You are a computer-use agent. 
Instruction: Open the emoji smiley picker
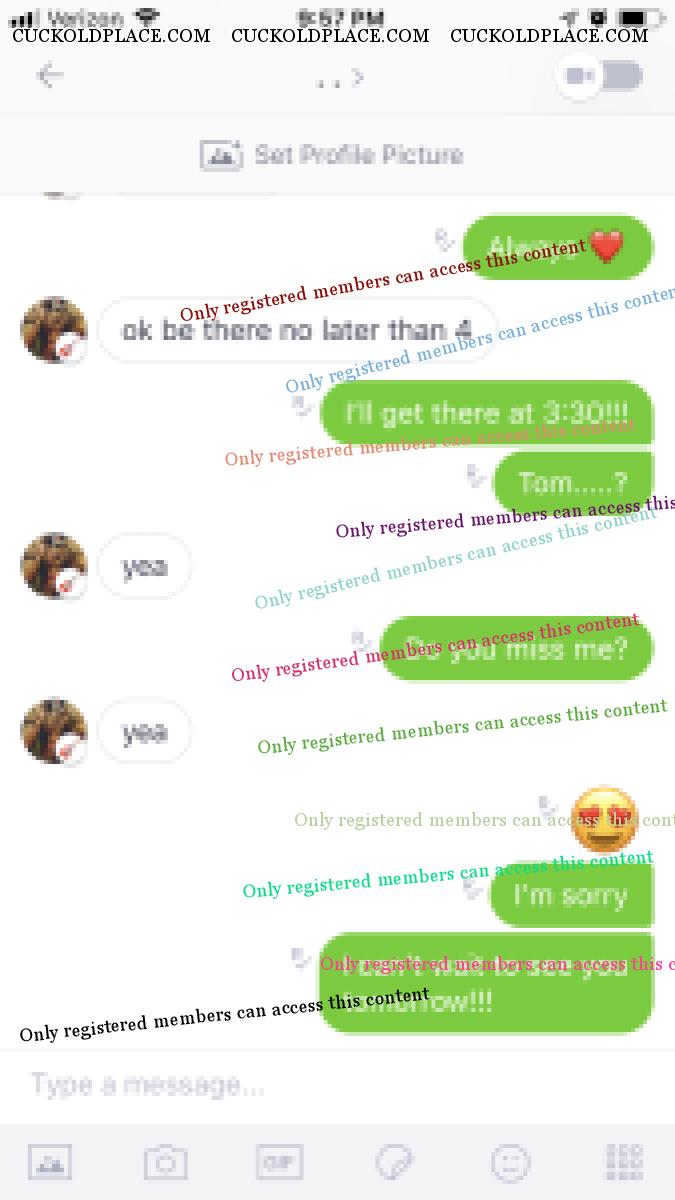[x=510, y=1161]
